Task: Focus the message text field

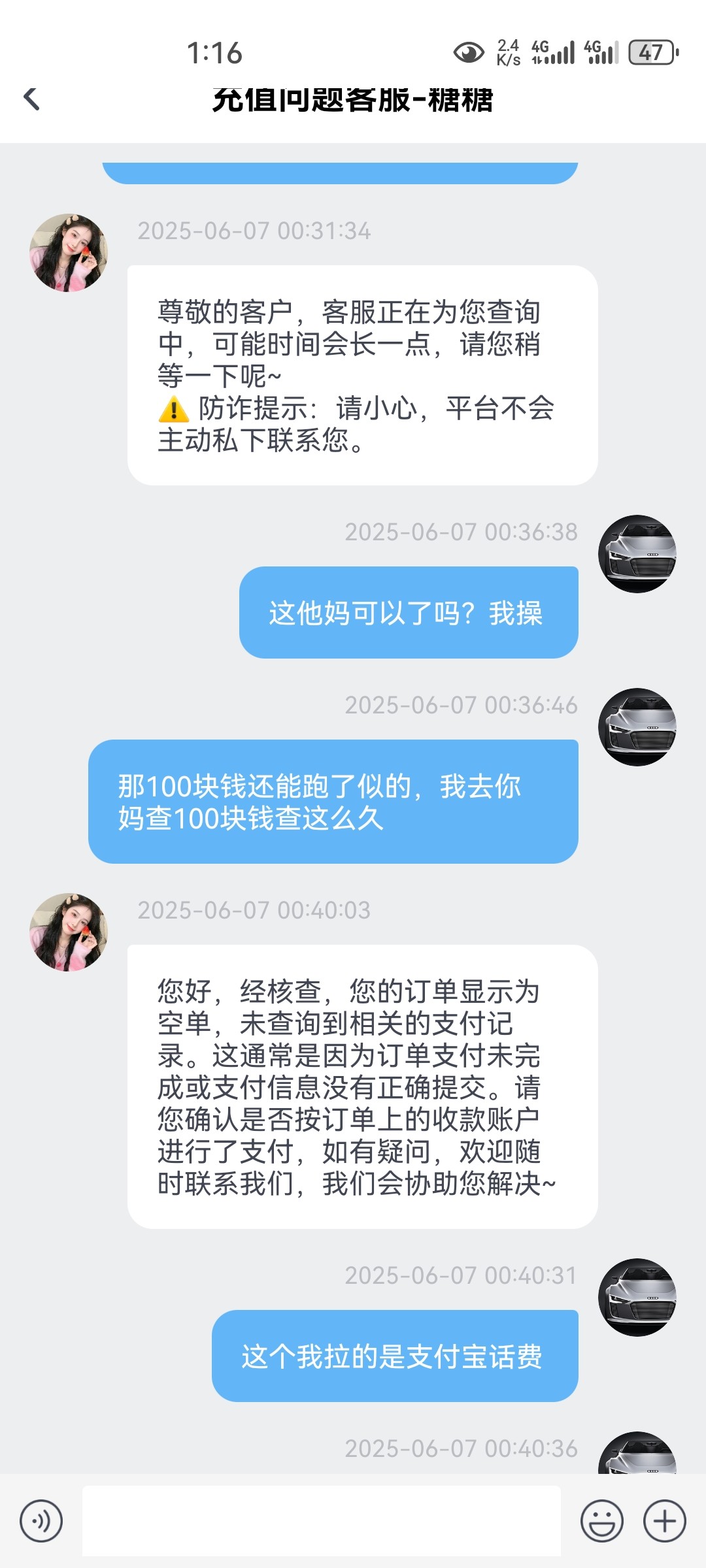Action: pyautogui.click(x=321, y=1520)
